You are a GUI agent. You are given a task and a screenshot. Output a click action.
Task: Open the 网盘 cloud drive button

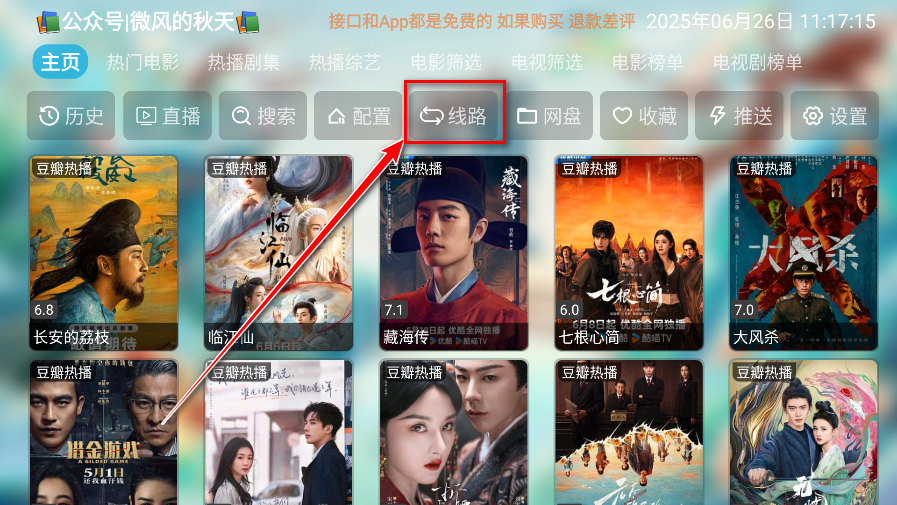(549, 116)
